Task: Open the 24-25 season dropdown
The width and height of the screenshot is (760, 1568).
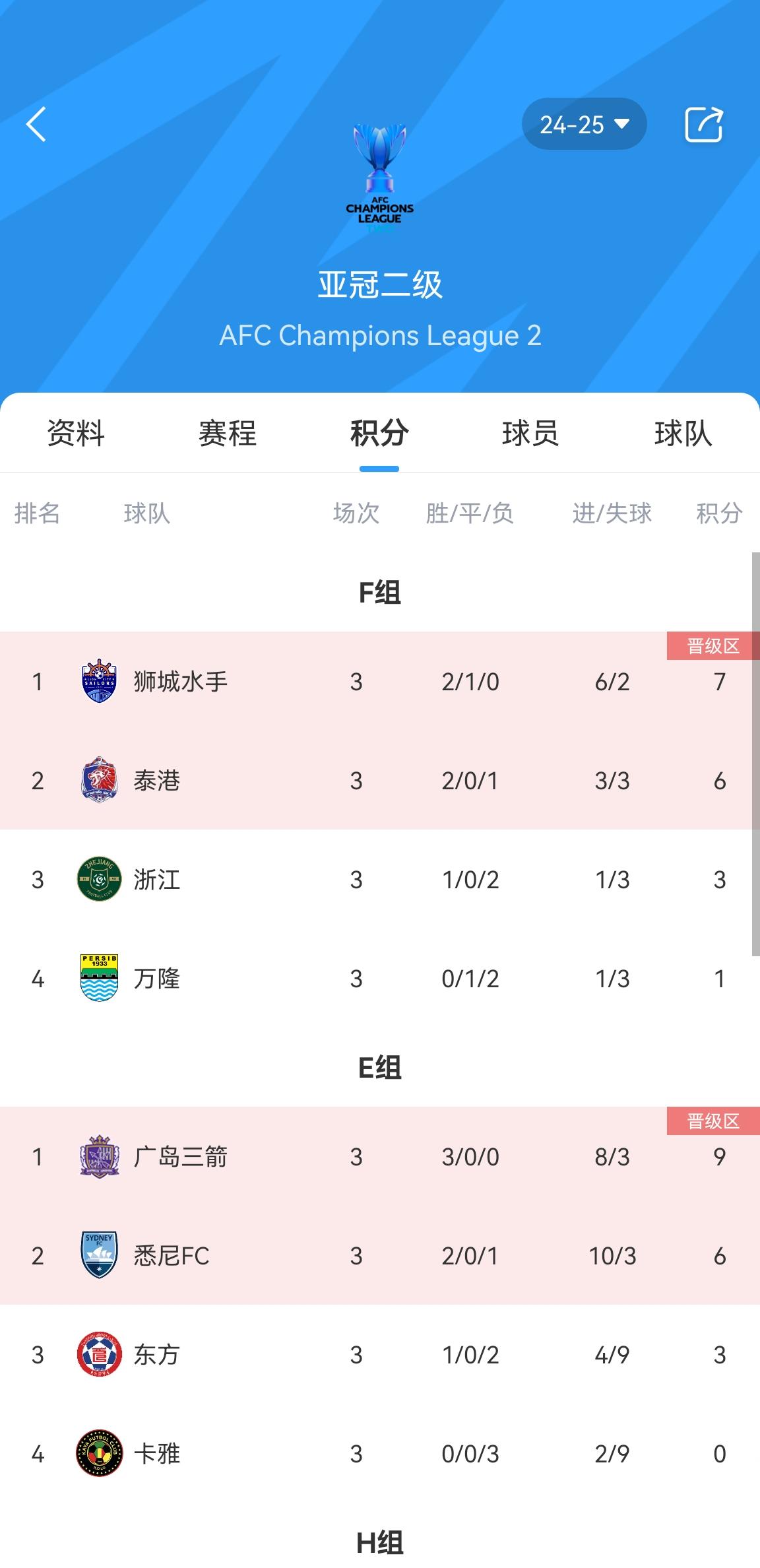Action: (x=584, y=124)
